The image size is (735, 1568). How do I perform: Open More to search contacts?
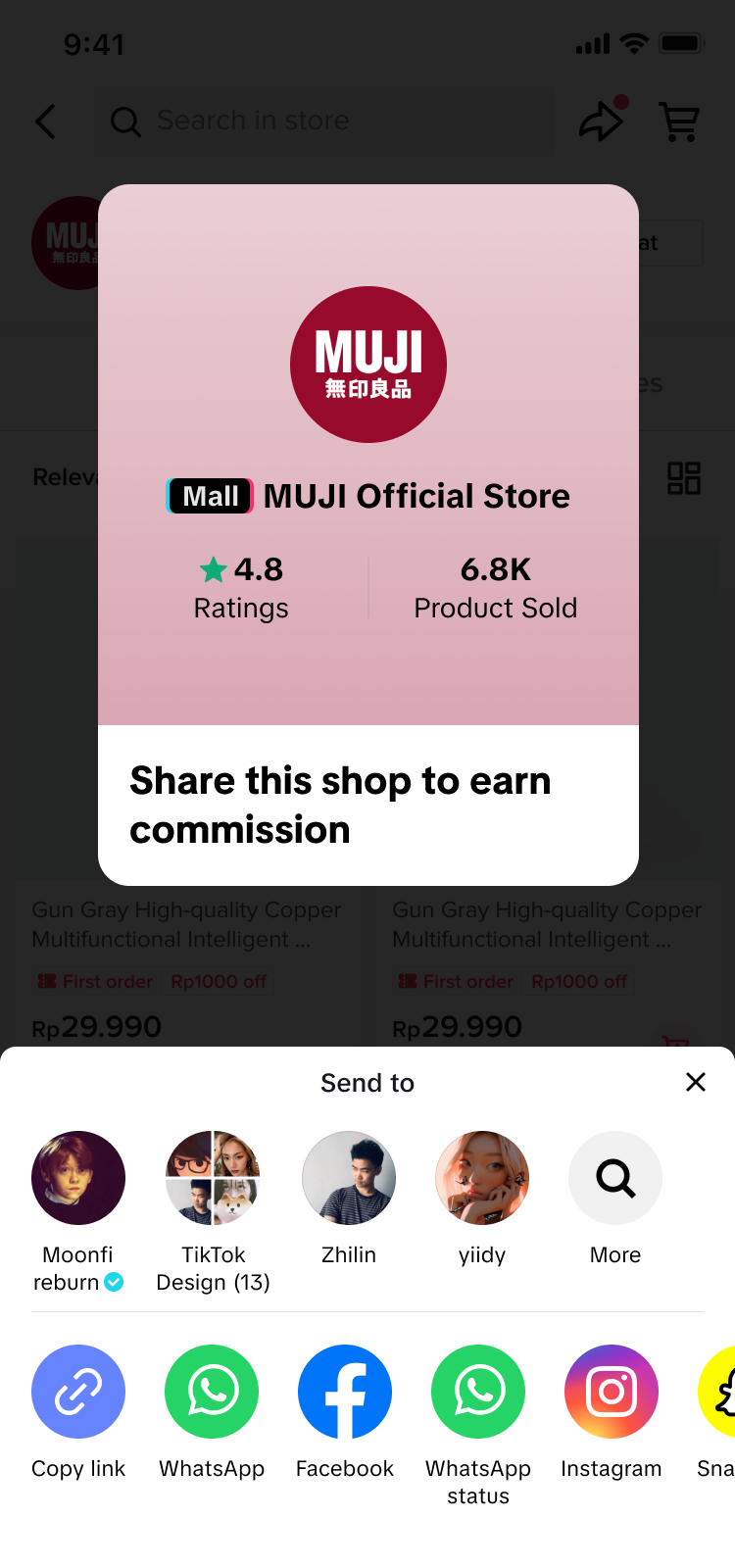click(x=615, y=1178)
